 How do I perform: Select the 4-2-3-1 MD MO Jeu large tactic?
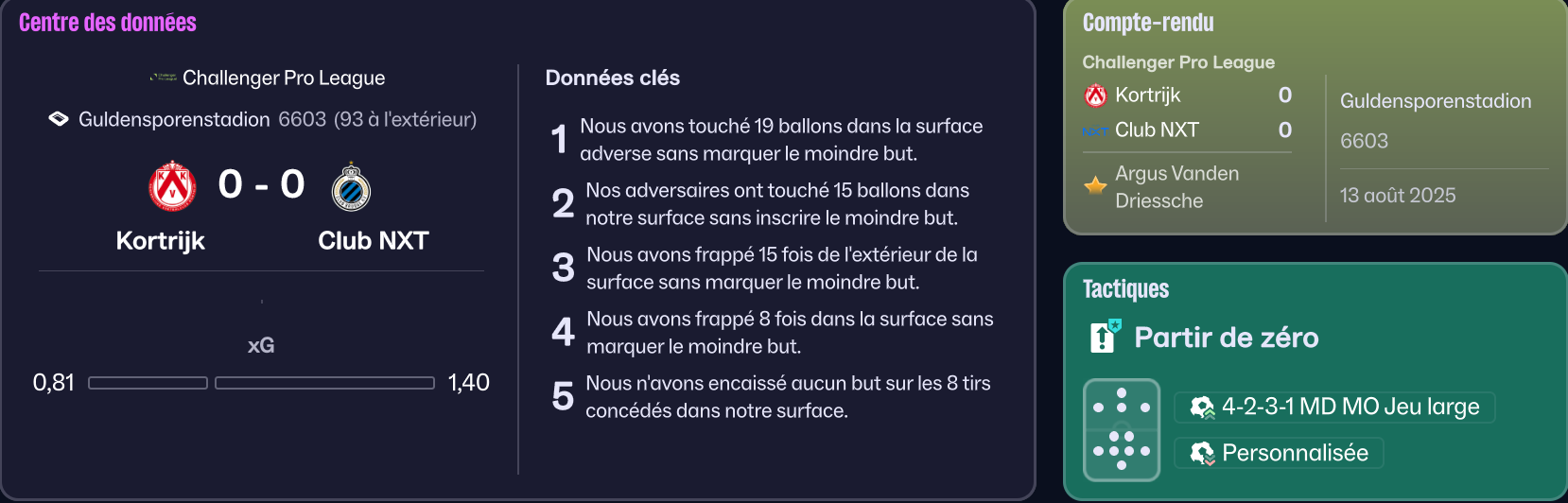pos(1334,407)
